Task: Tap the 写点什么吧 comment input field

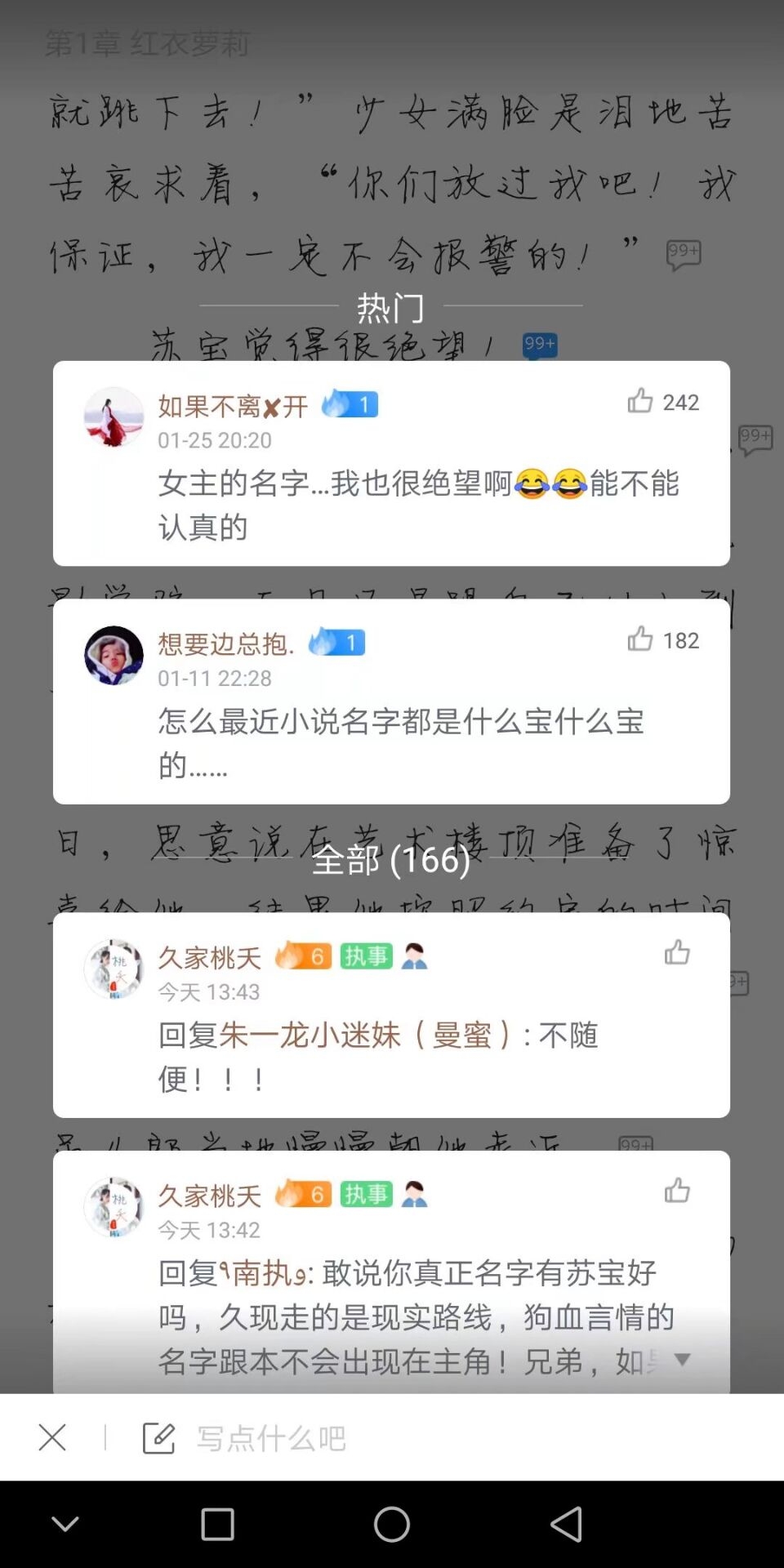Action: pyautogui.click(x=271, y=1438)
